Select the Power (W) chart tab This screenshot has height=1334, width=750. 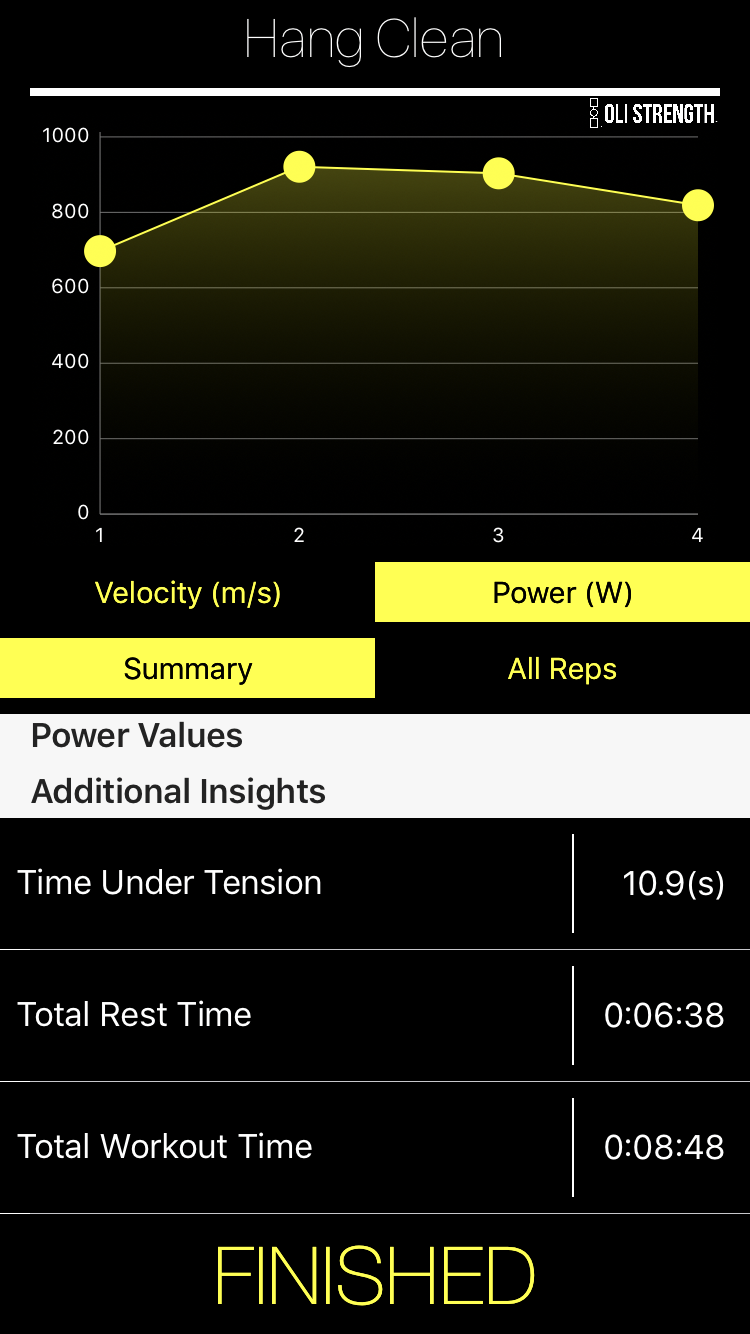click(562, 593)
